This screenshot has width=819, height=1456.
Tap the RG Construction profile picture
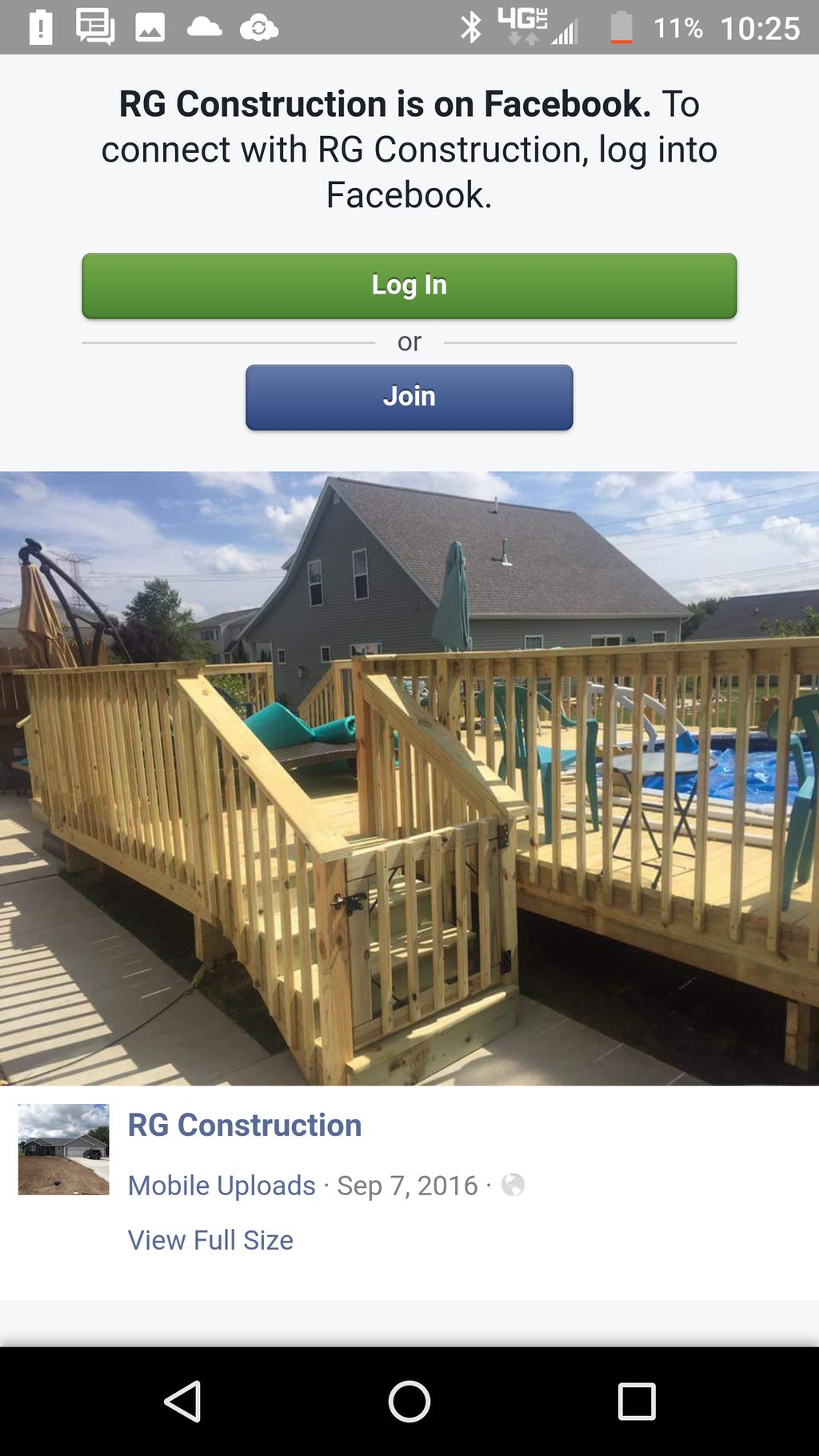point(63,1150)
